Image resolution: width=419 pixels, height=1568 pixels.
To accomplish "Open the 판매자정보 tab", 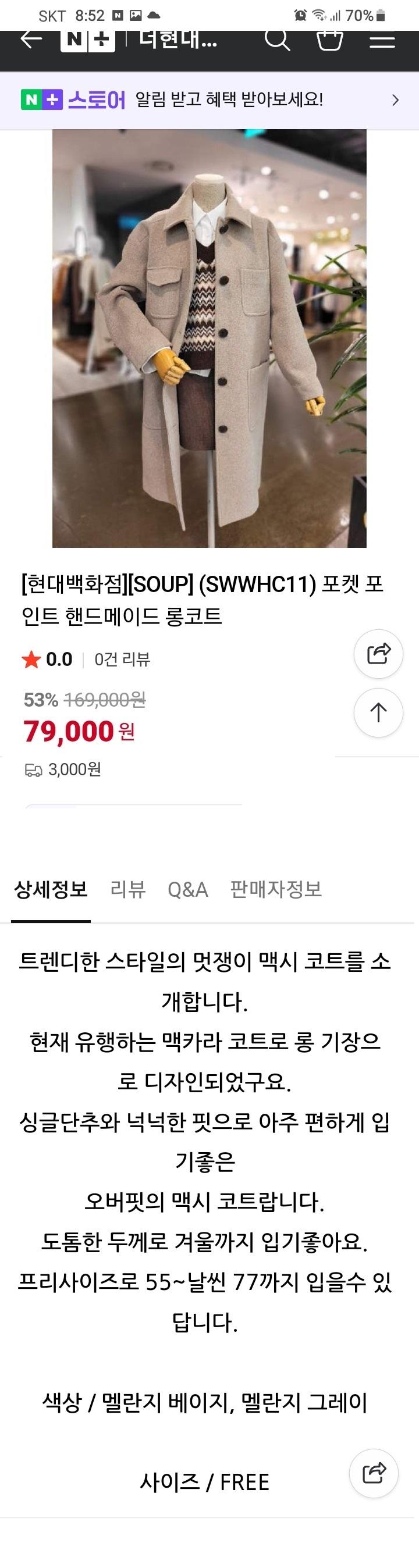I will [276, 889].
